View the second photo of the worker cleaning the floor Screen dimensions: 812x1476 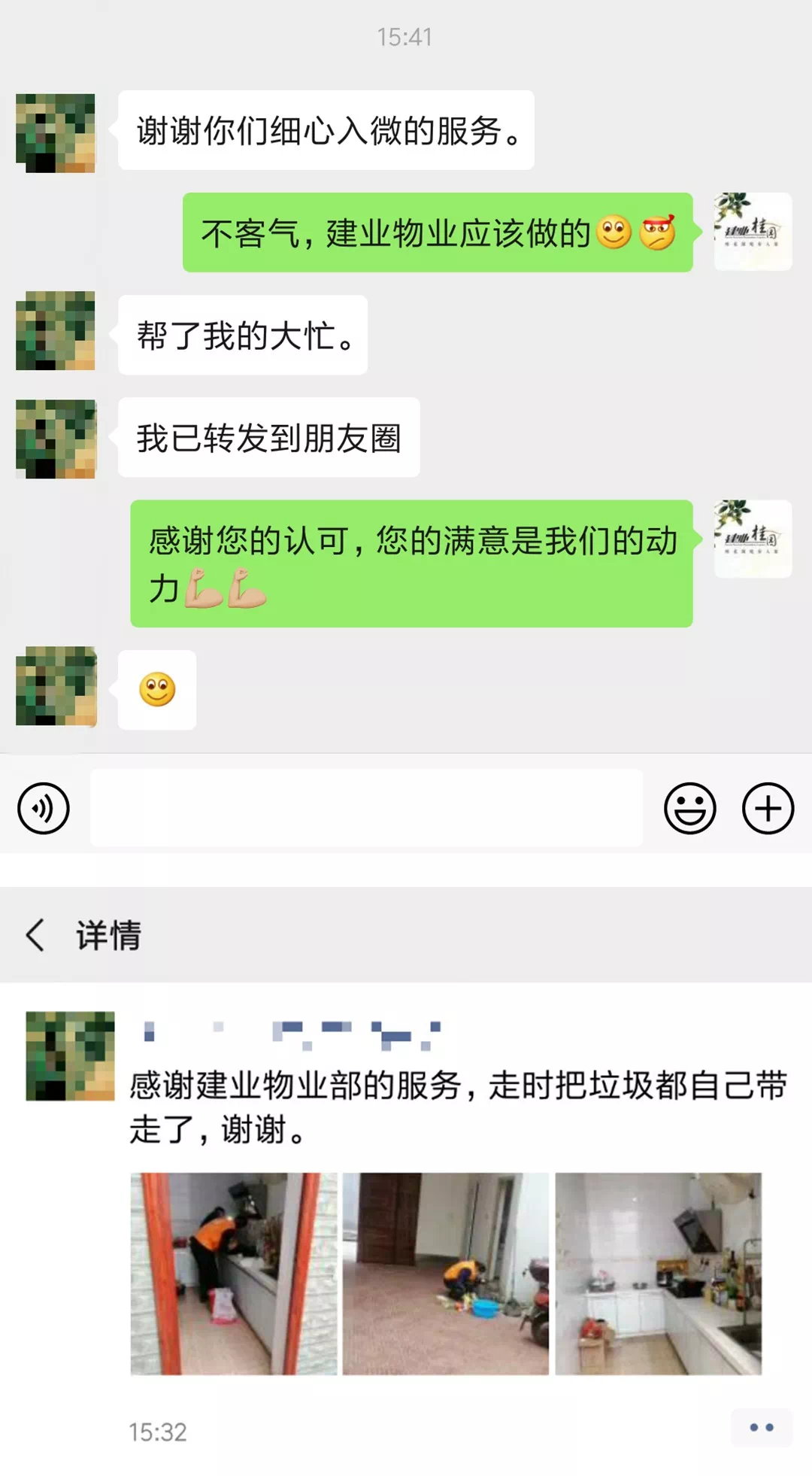point(446,1274)
